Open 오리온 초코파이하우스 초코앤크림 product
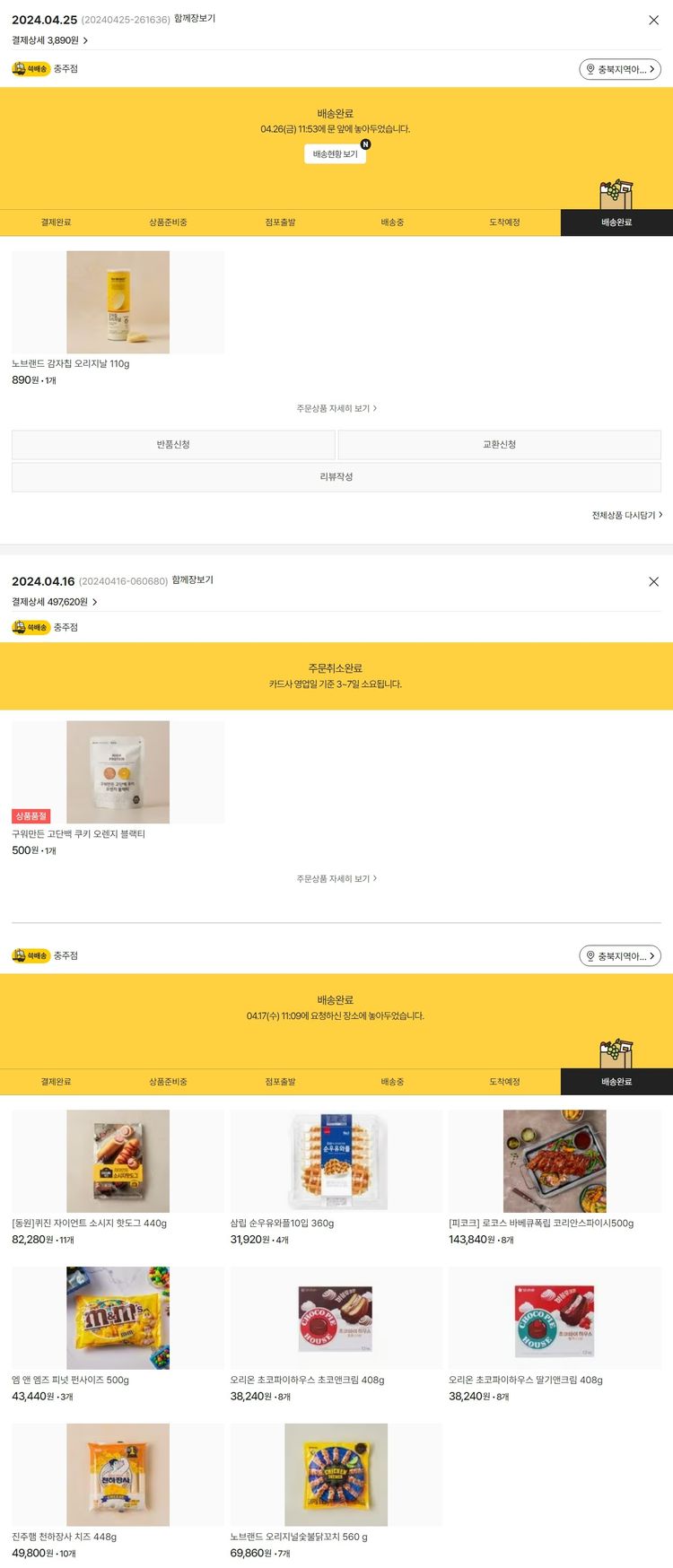 [336, 1318]
